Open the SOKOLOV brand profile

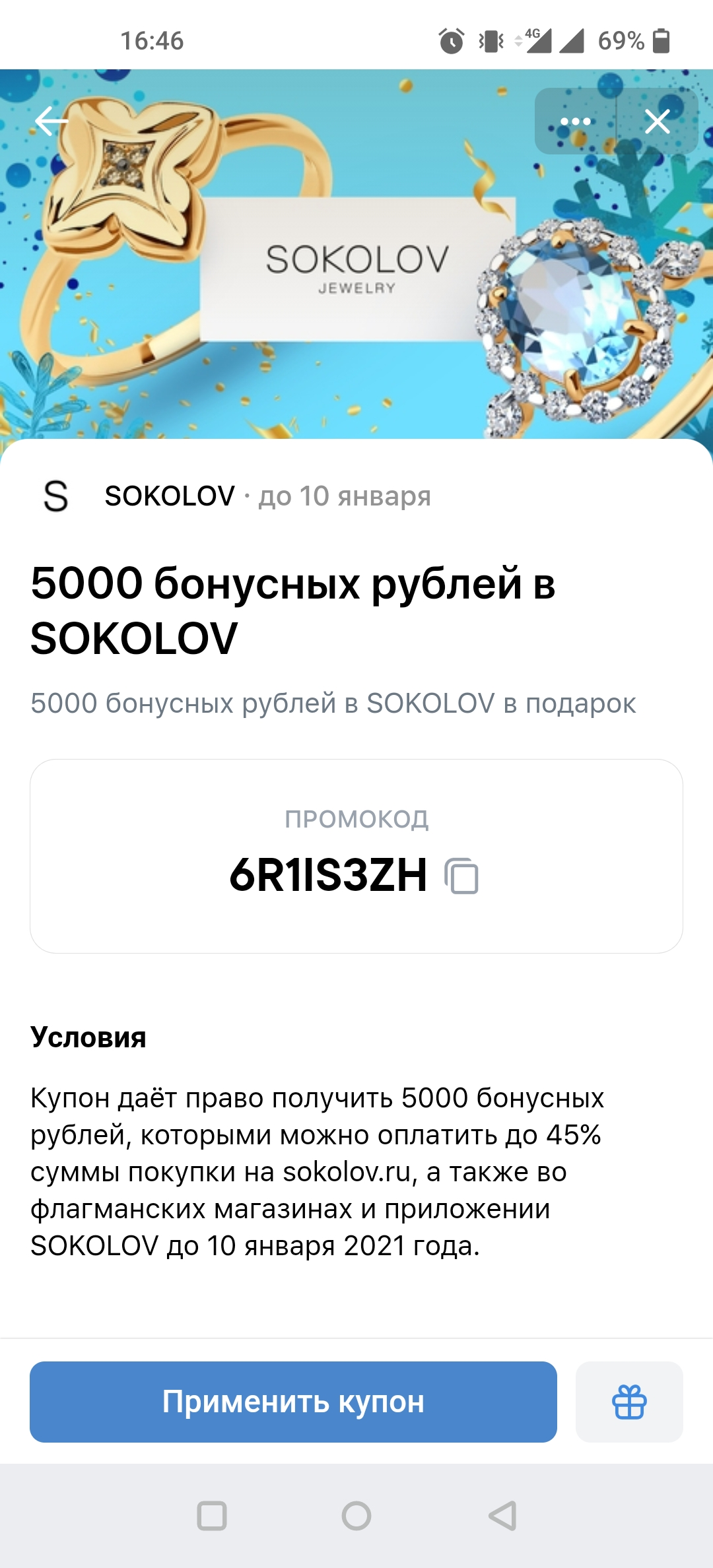pos(170,496)
